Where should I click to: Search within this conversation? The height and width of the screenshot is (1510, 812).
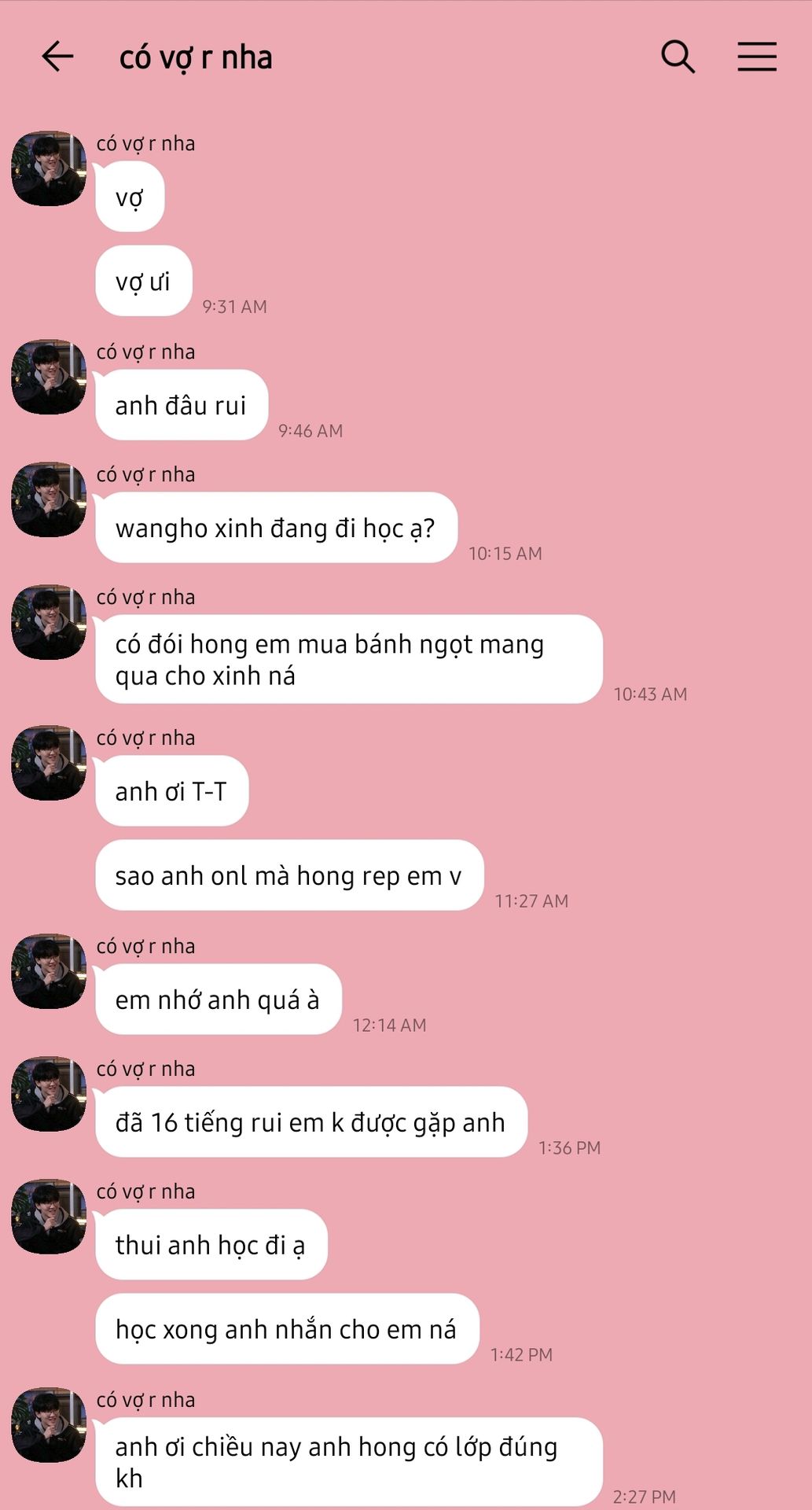tap(678, 57)
